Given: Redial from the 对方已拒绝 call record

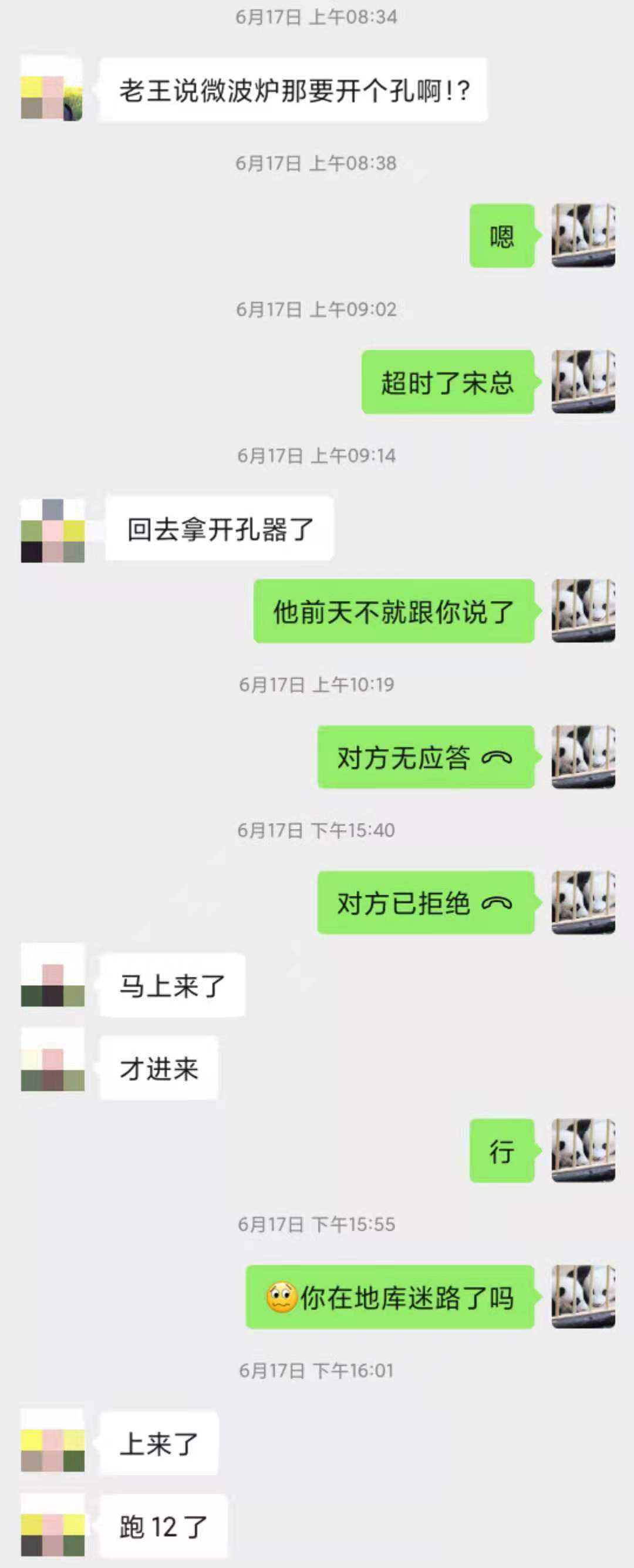Looking at the screenshot, I should [x=425, y=903].
